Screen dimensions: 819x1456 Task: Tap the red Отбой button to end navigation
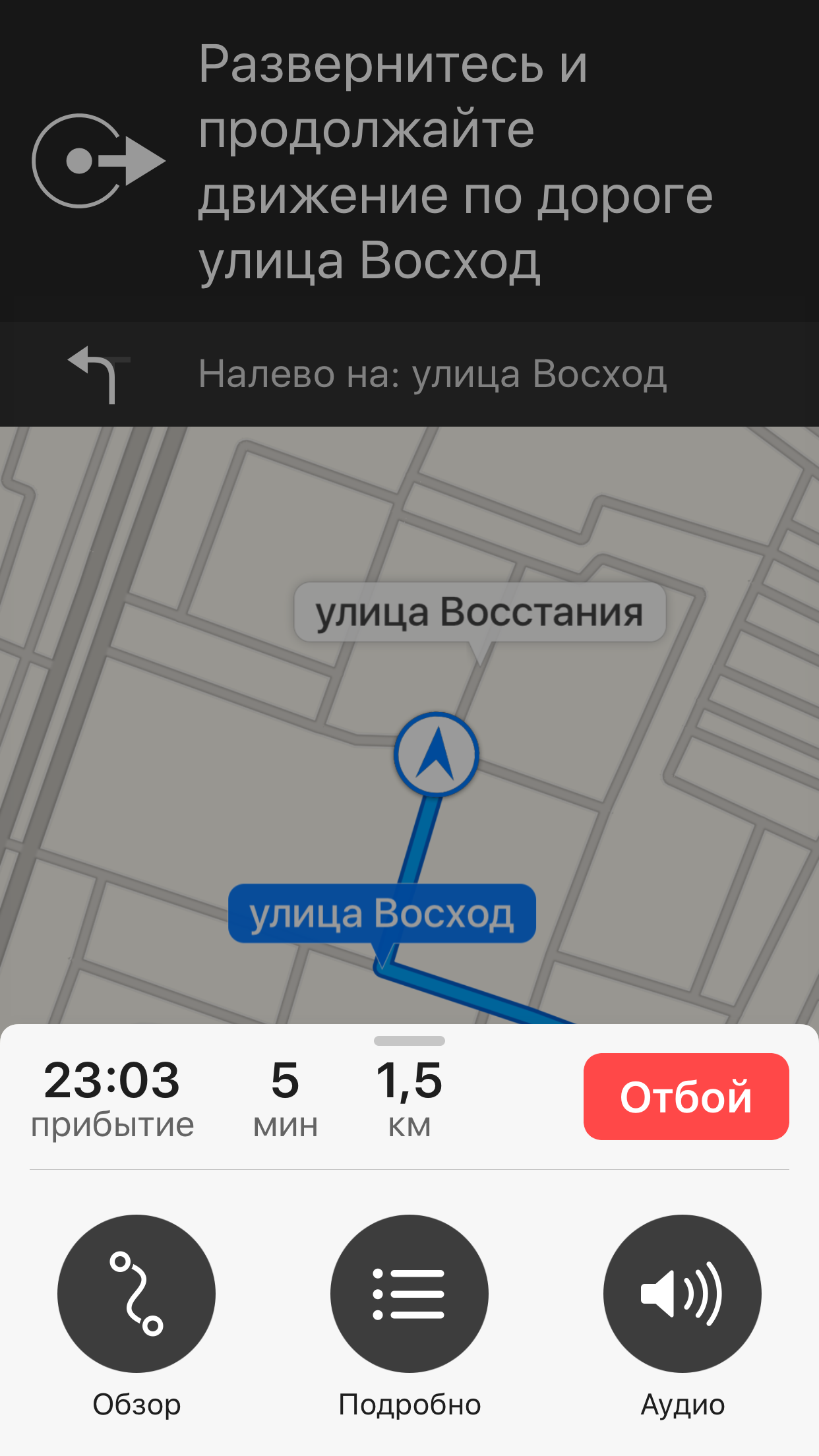686,1097
